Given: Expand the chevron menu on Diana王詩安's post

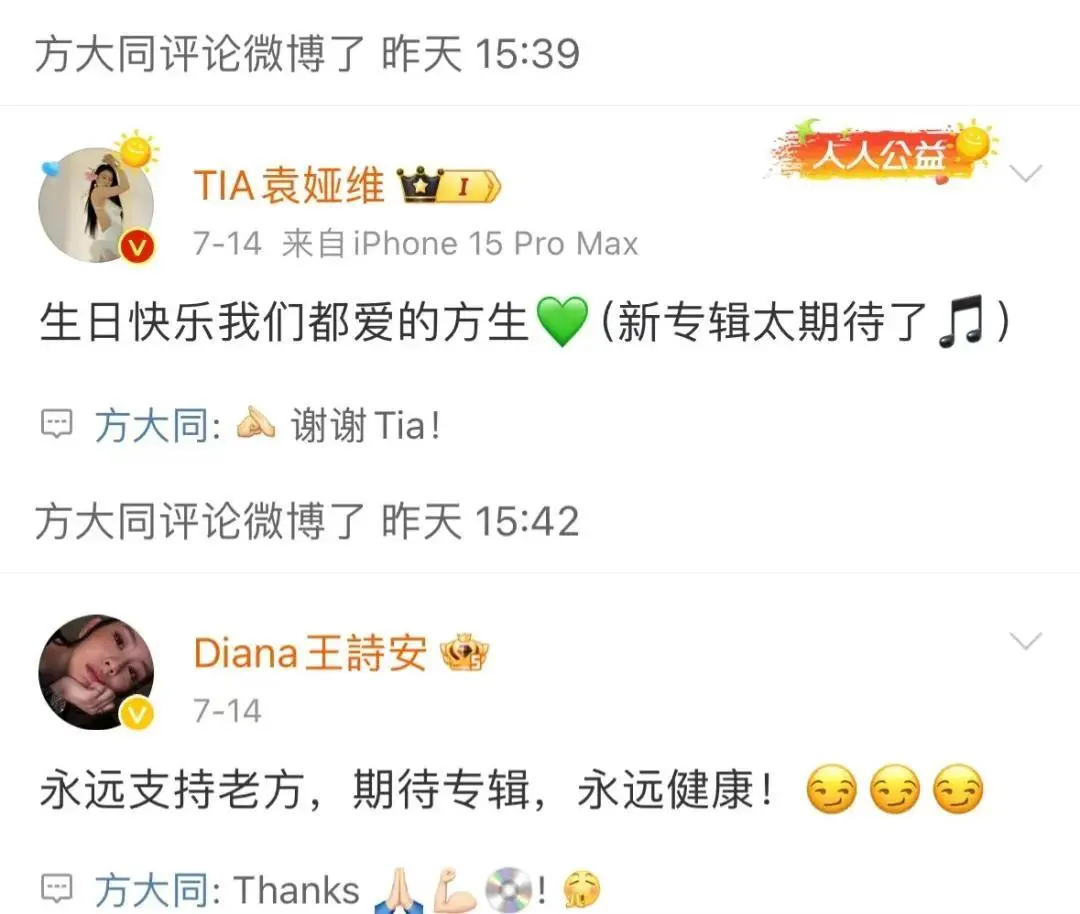Looking at the screenshot, I should click(1026, 641).
